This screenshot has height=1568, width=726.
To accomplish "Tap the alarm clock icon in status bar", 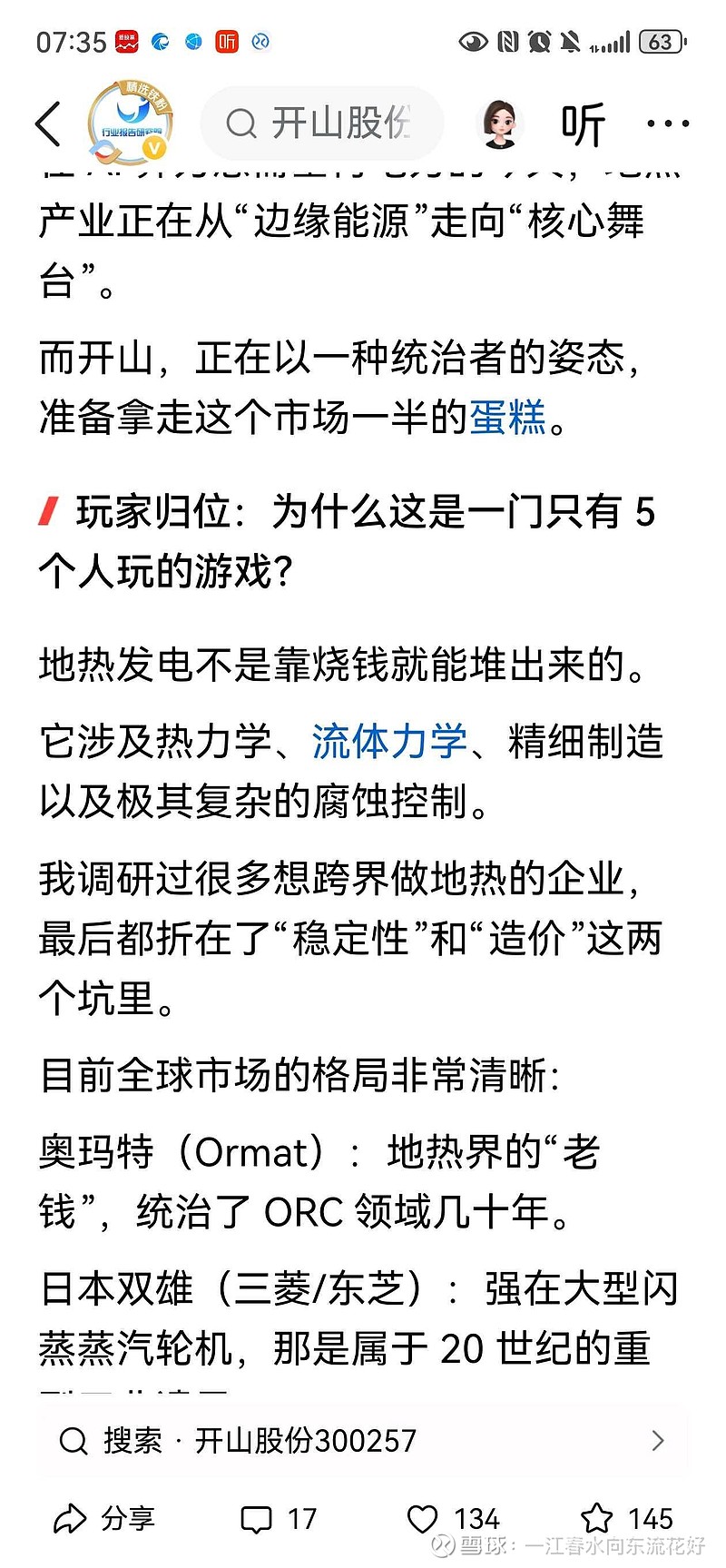I will (x=538, y=41).
